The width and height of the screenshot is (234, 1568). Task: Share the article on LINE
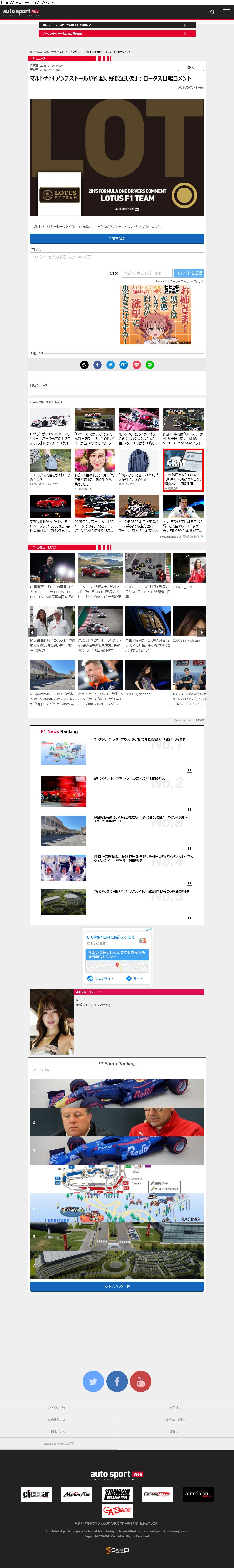click(149, 365)
